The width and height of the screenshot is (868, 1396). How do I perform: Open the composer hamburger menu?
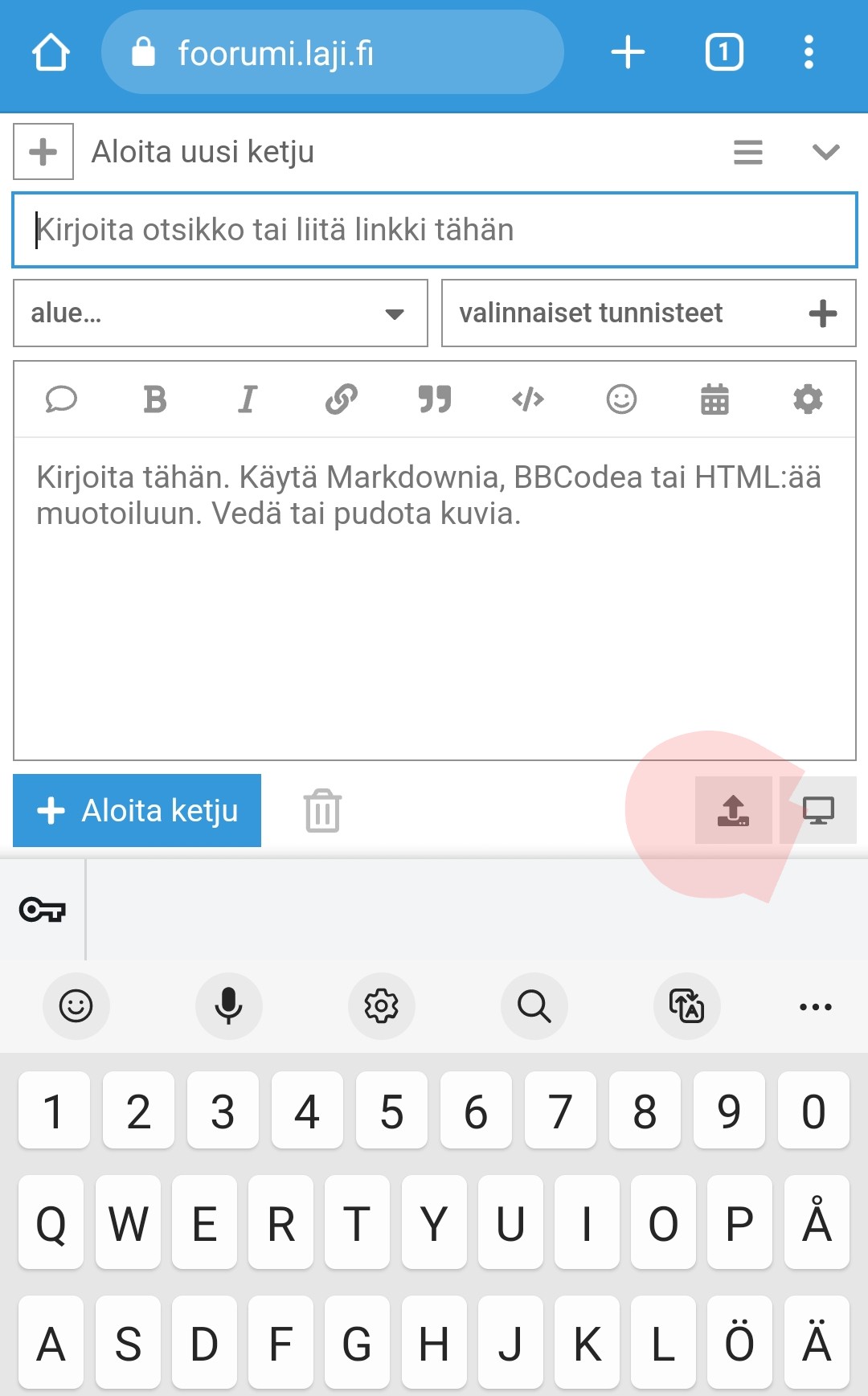(748, 152)
